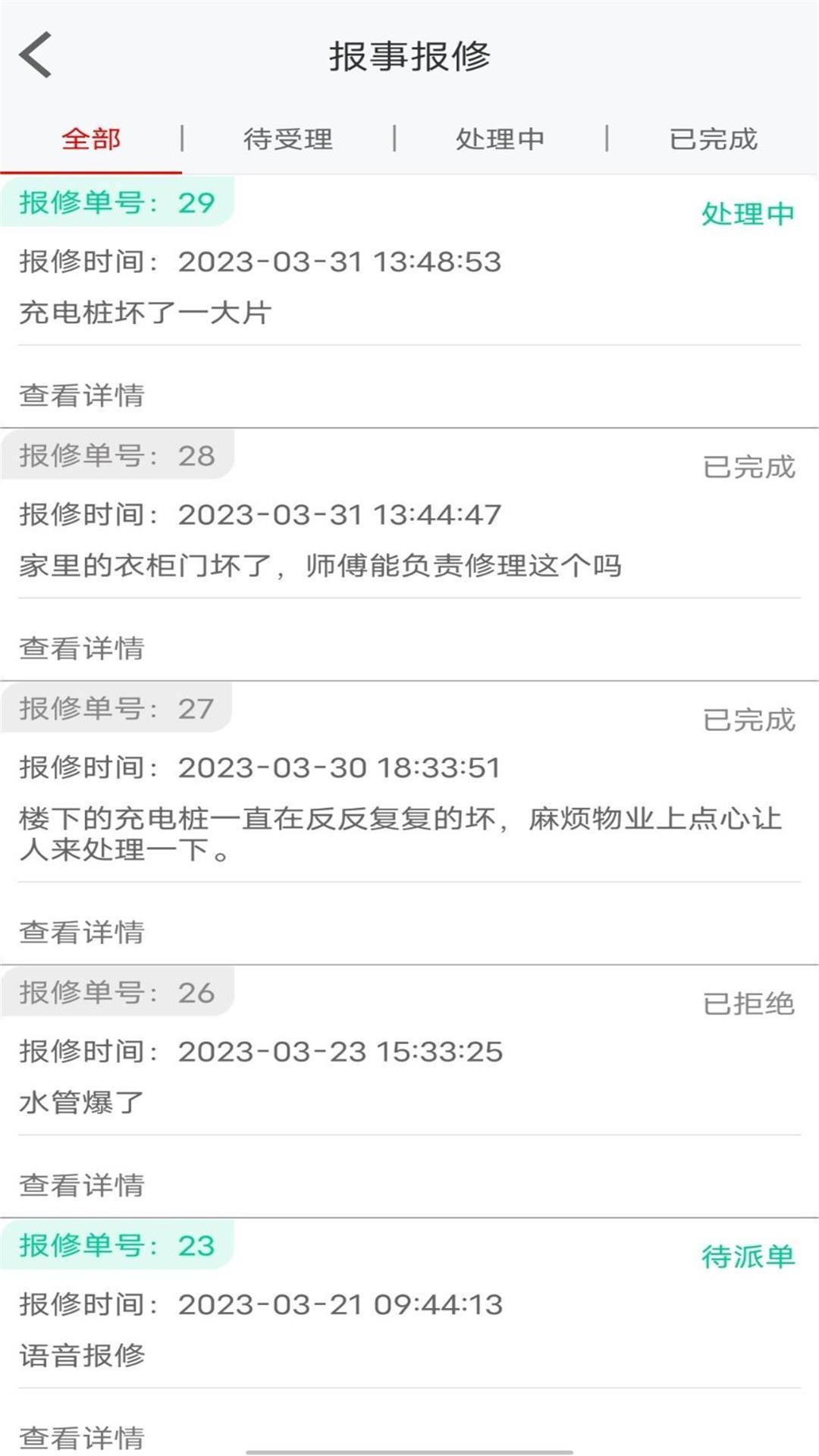819x1456 pixels.
Task: See details for repair order 27
Action: [82, 932]
